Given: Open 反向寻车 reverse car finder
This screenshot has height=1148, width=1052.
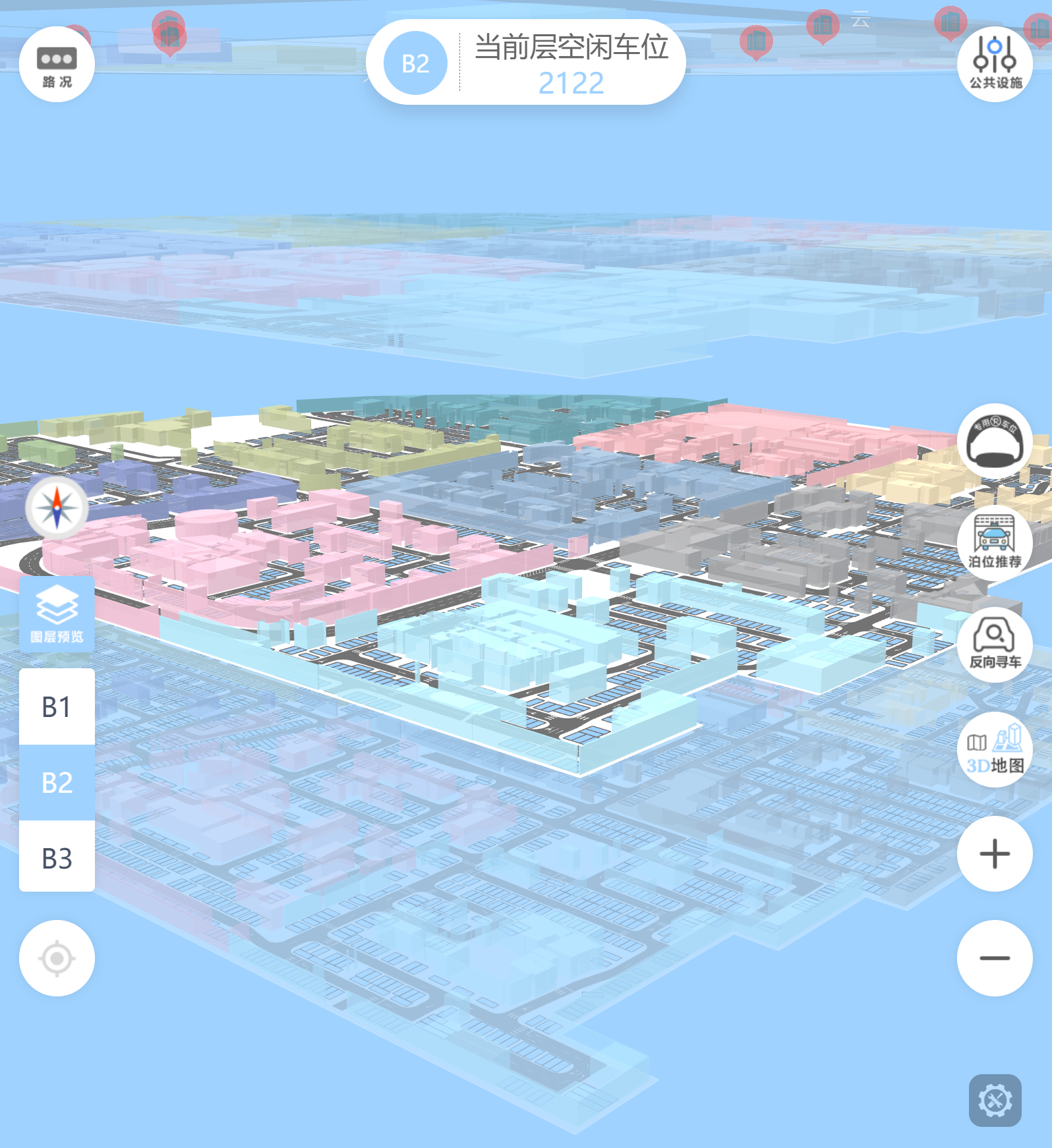Looking at the screenshot, I should (995, 644).
